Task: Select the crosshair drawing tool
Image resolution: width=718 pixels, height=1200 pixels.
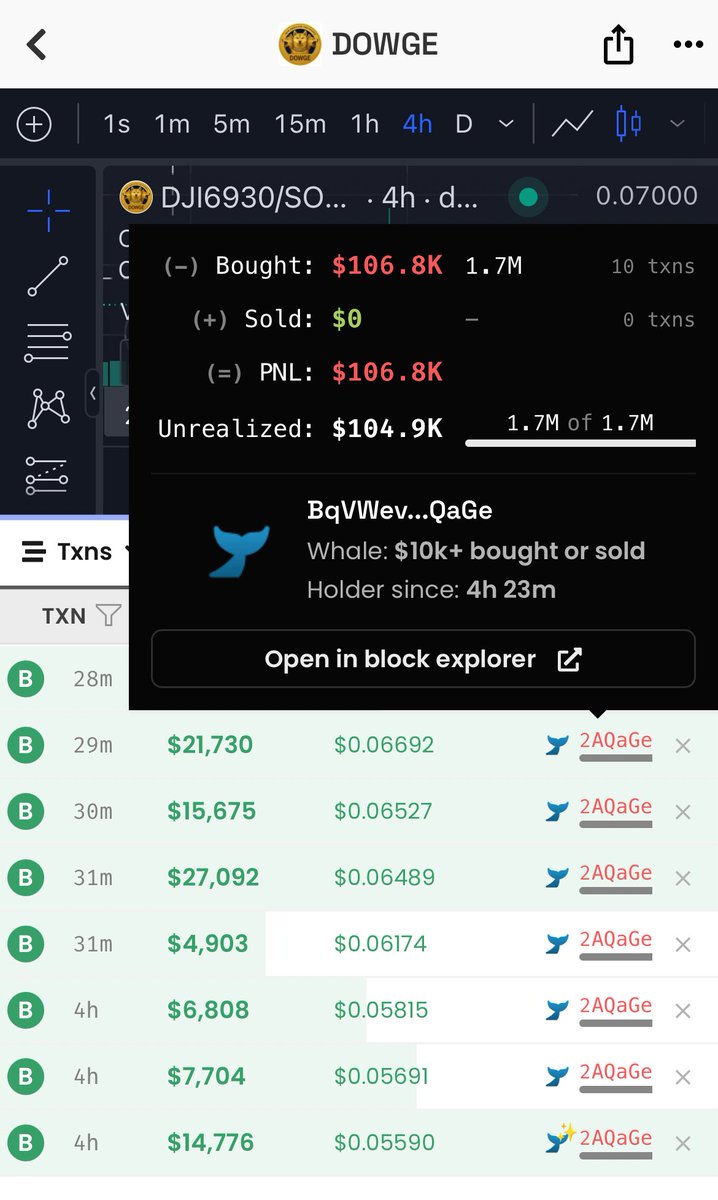Action: pos(48,209)
